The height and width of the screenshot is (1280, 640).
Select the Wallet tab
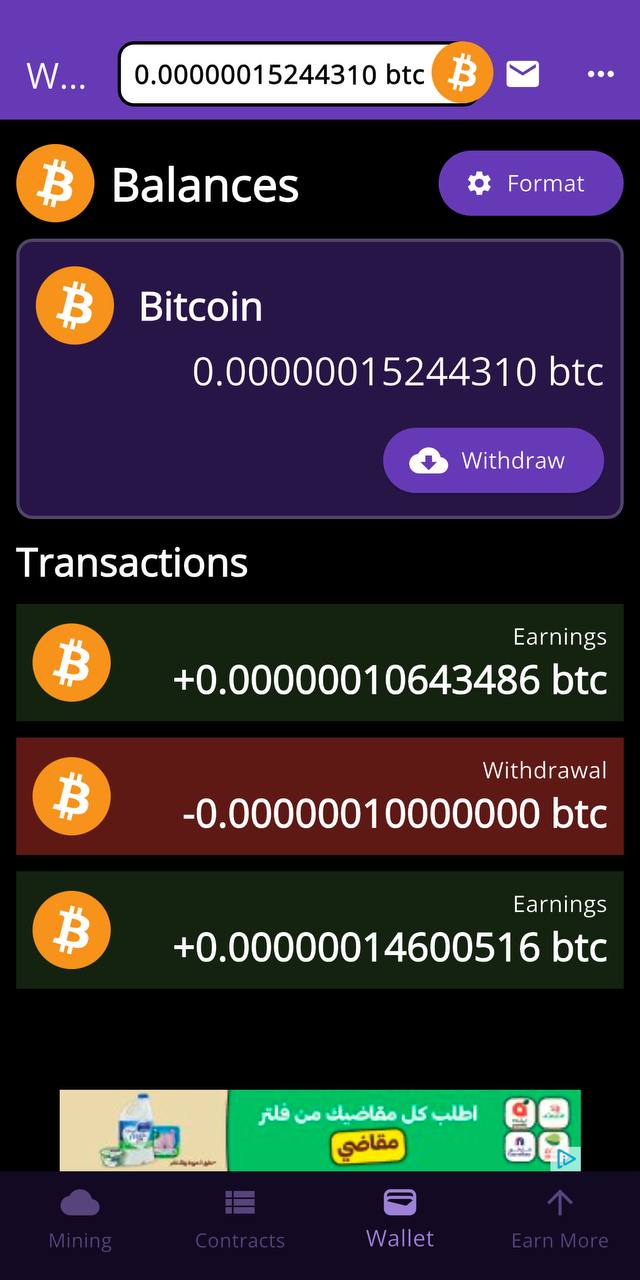point(400,1220)
